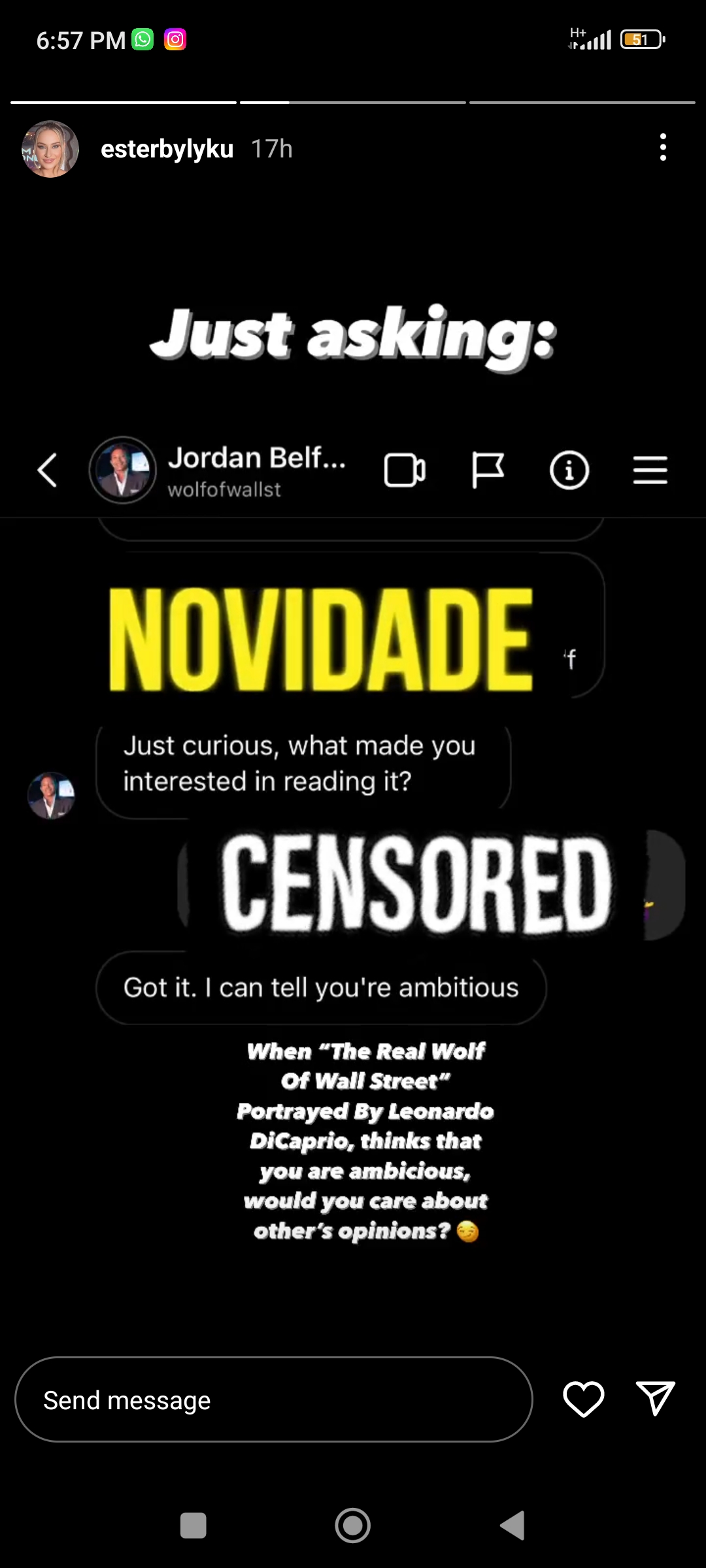Return to the phone's home screen
706x1568 pixels.
(352, 1526)
